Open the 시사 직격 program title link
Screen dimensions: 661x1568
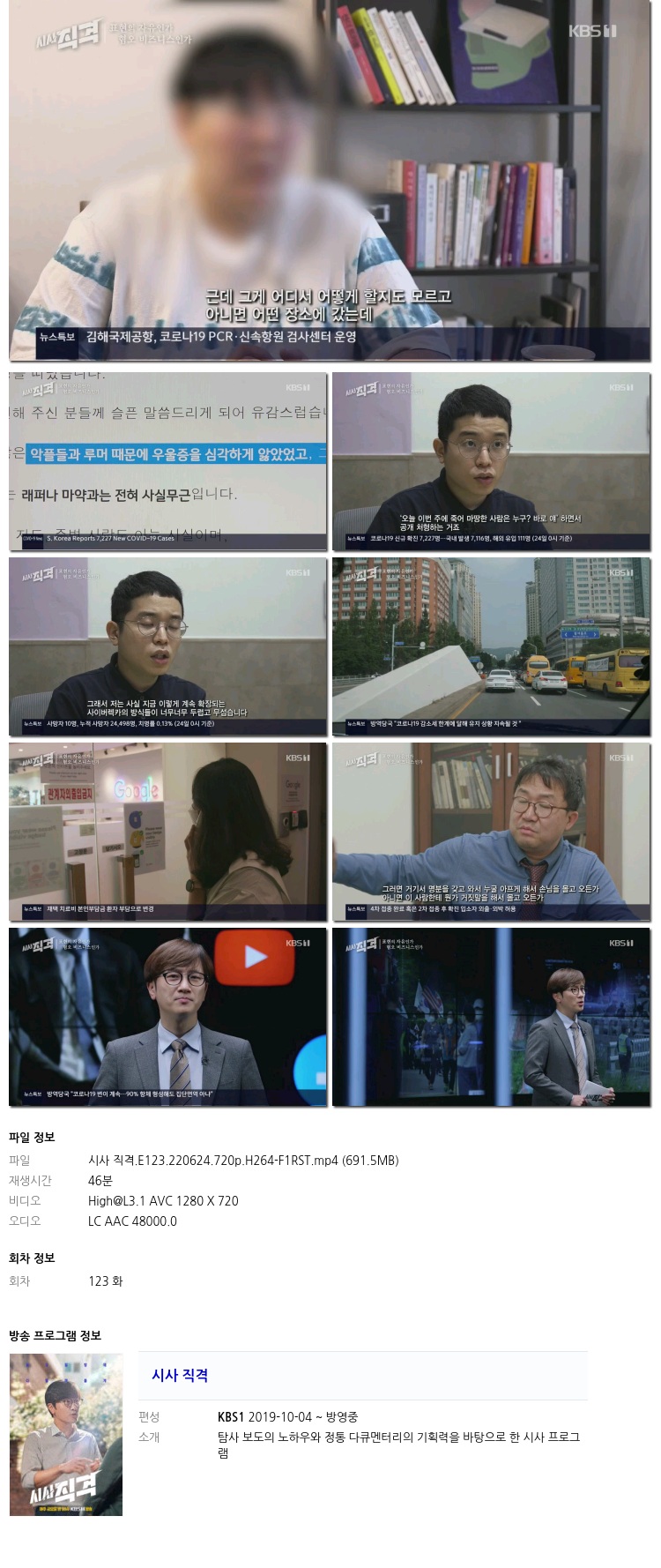[180, 1375]
